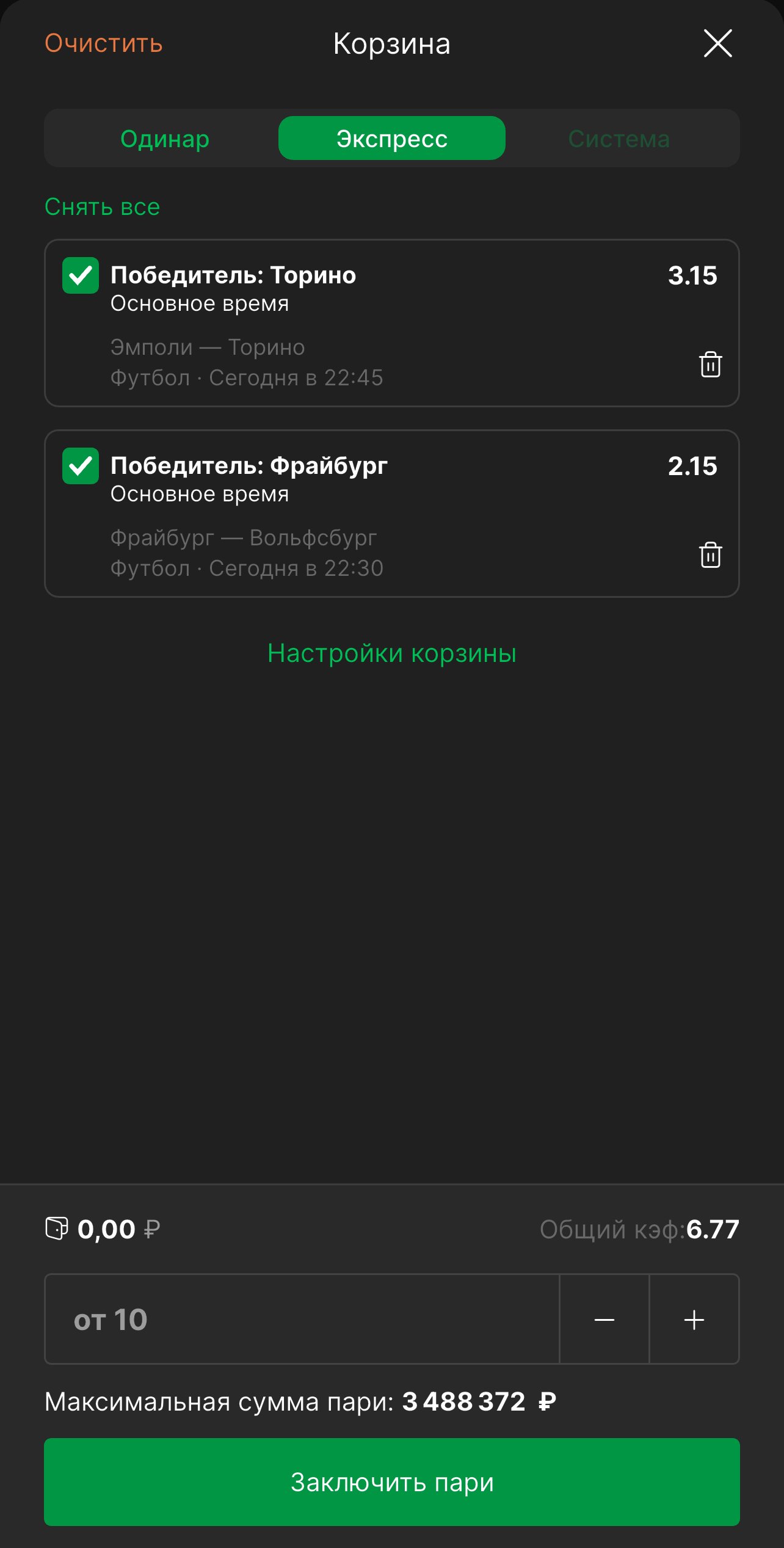This screenshot has height=1548, width=784.
Task: Increase the bet amount with plus
Action: click(x=694, y=1319)
